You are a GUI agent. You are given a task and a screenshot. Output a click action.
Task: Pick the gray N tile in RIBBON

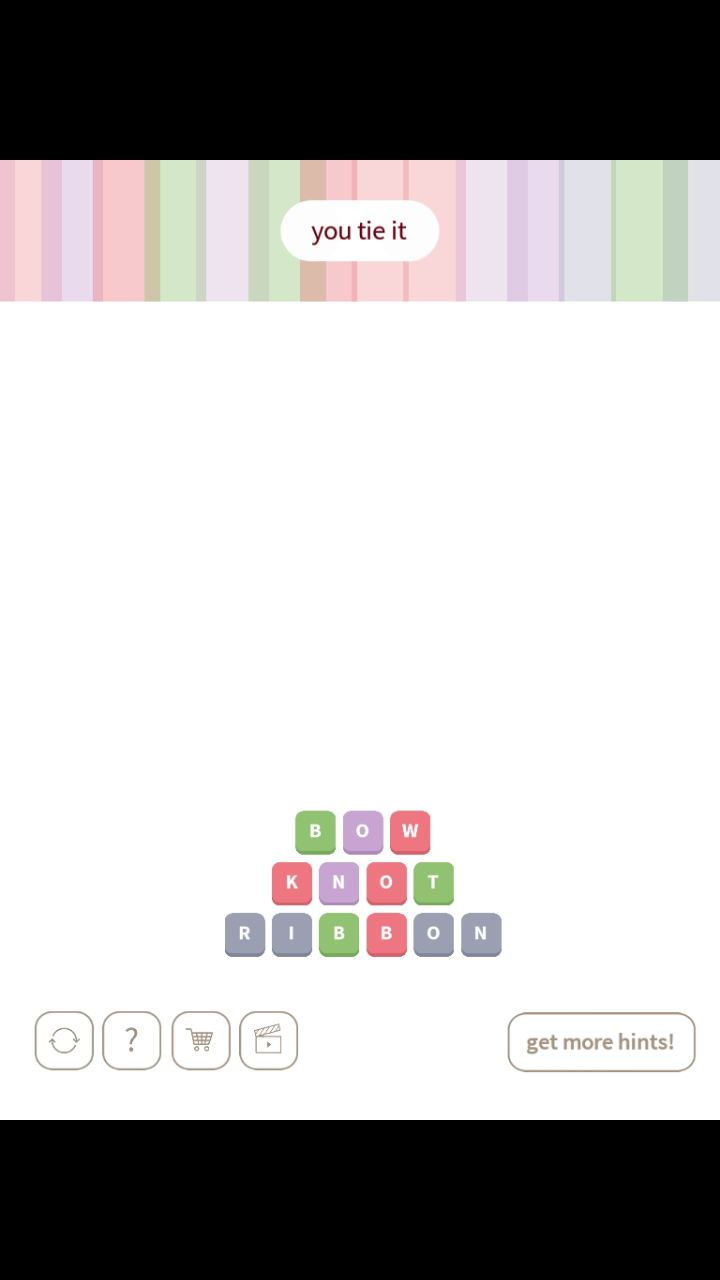[x=481, y=934]
